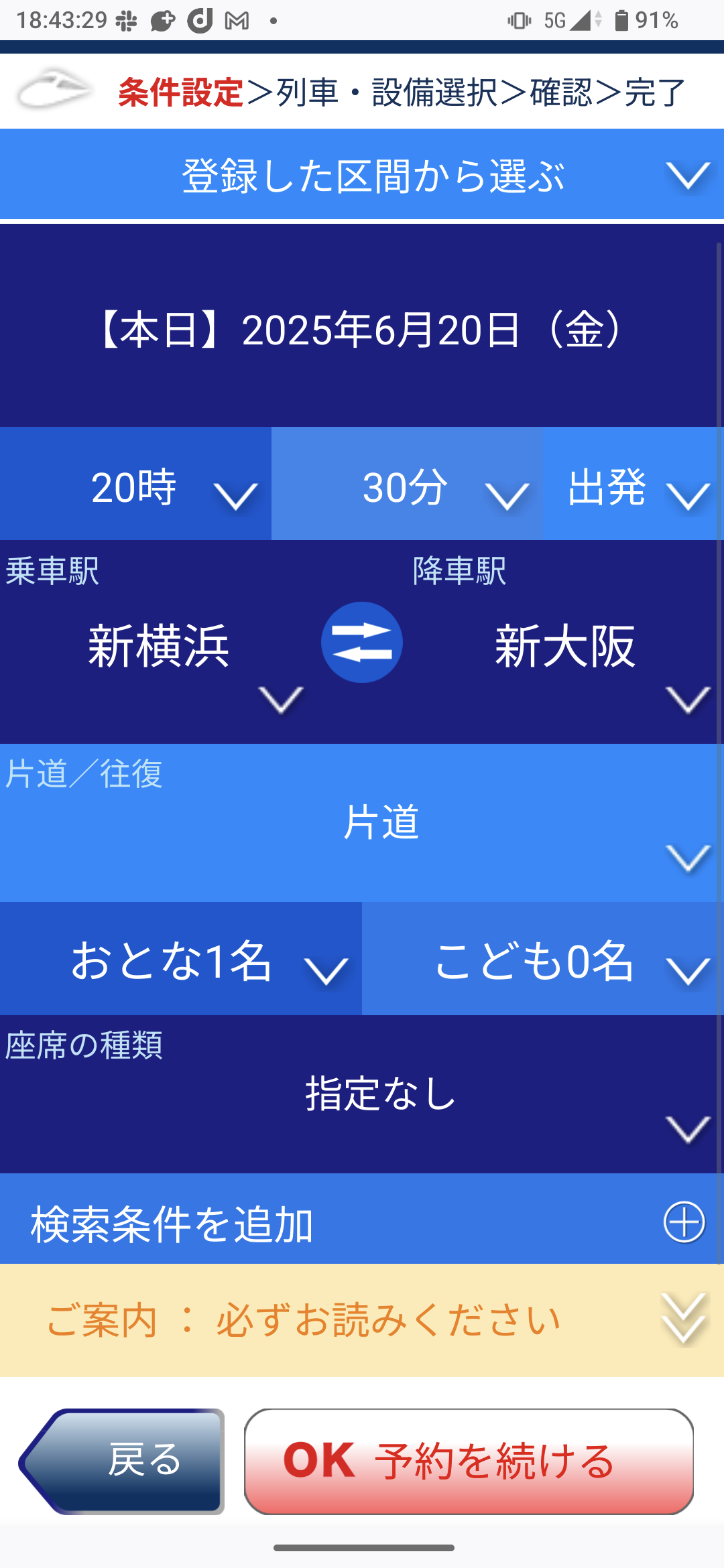Expand the ご案内：必ずお読みください notice
Image resolution: width=724 pixels, height=1568 pixels.
(362, 1320)
